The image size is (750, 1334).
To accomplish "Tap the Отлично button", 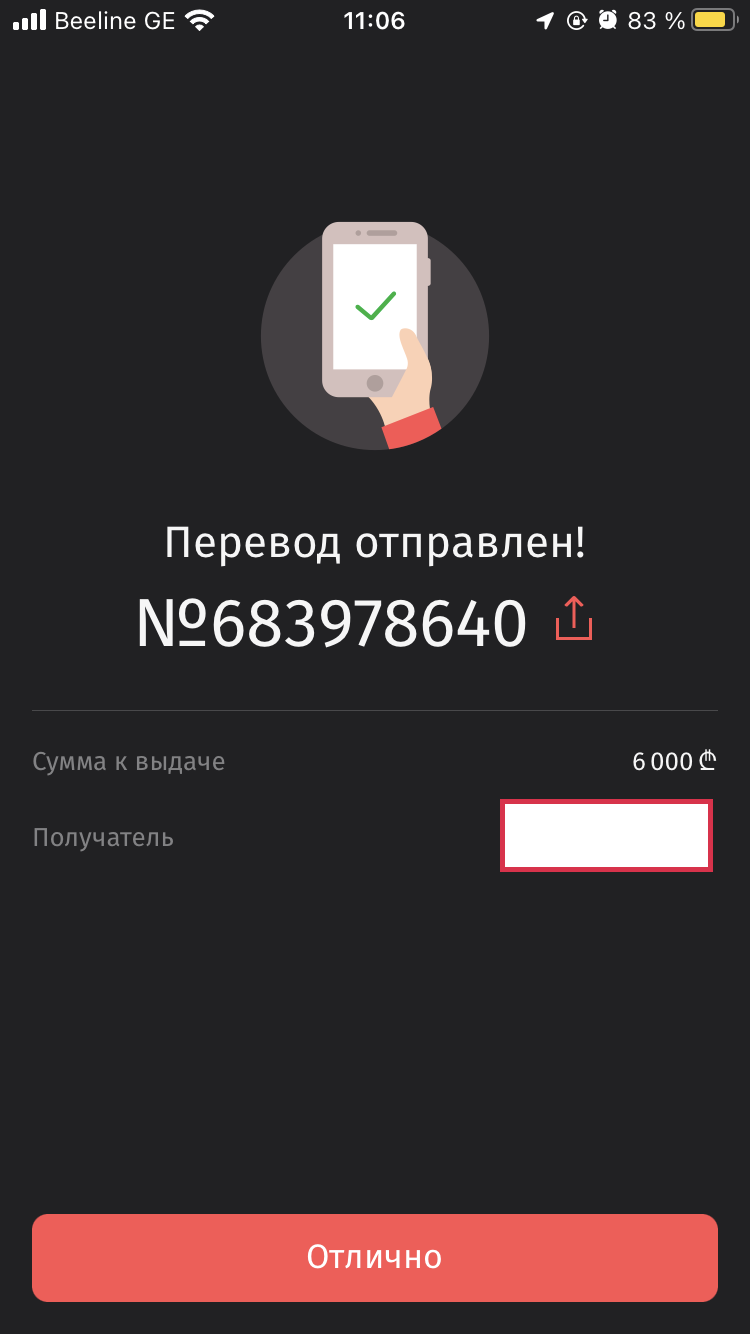I will [375, 1257].
